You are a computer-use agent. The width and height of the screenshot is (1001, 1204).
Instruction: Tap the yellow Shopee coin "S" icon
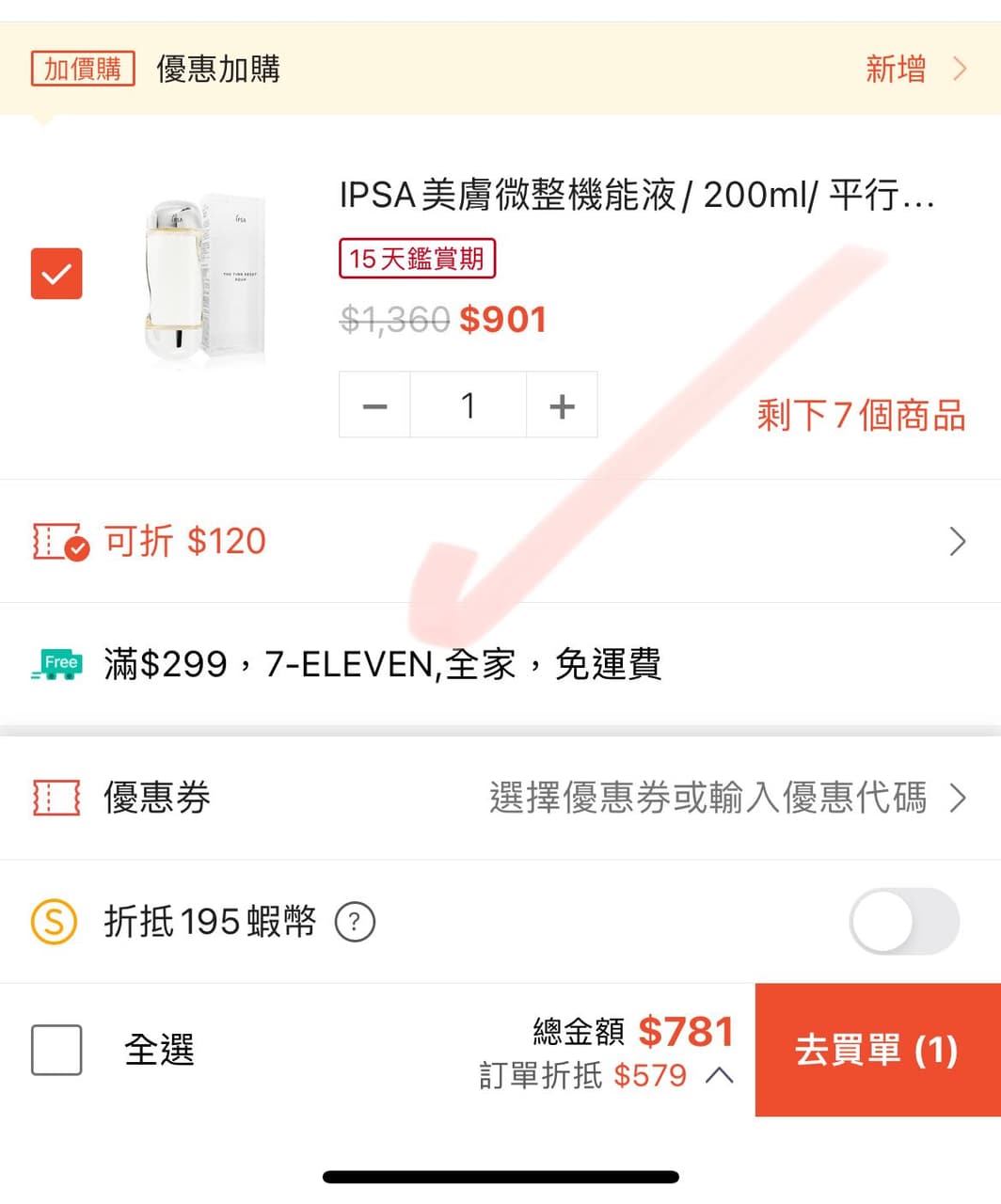click(x=54, y=922)
